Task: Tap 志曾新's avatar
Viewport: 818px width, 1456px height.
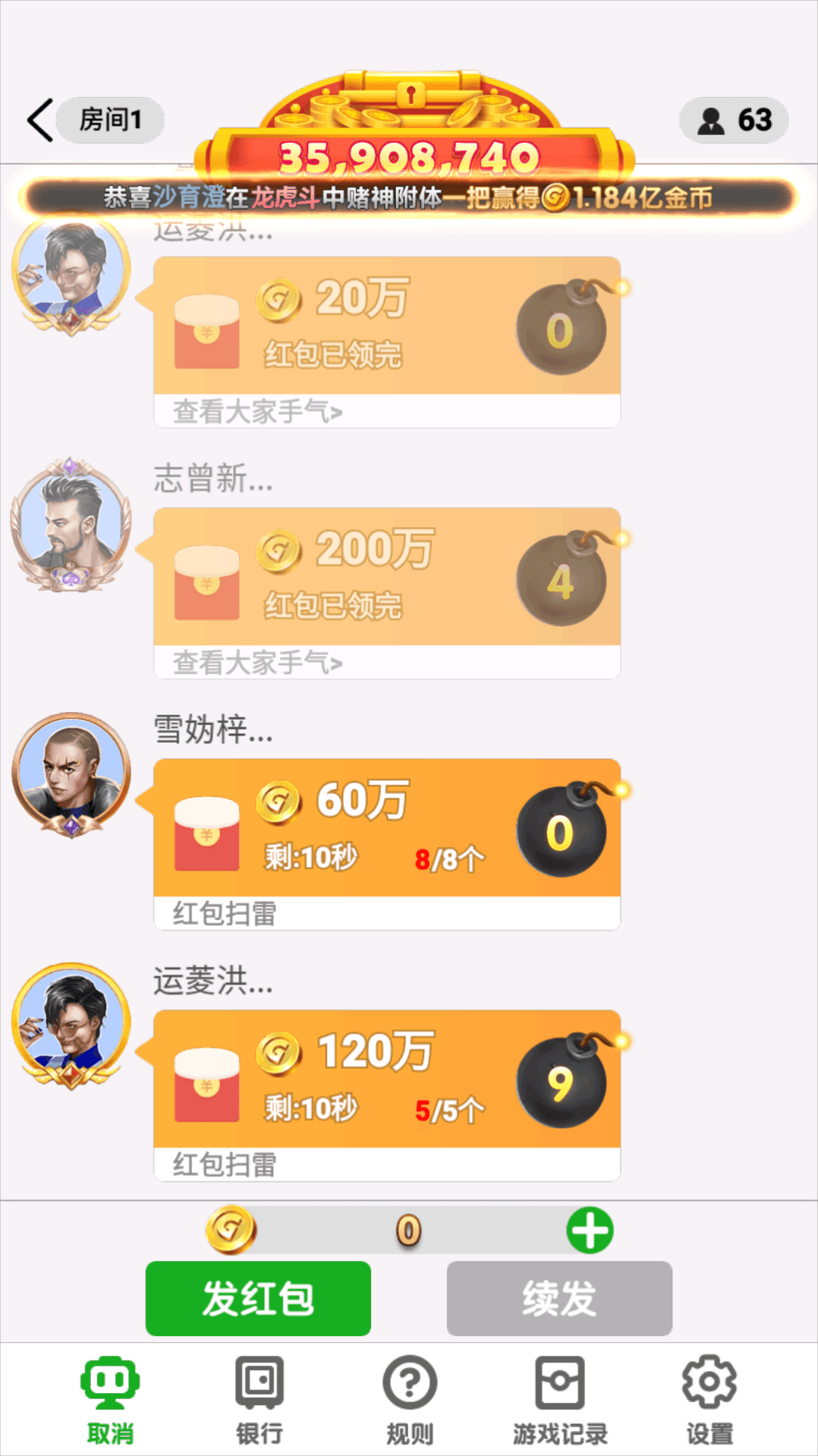Action: pos(71,525)
